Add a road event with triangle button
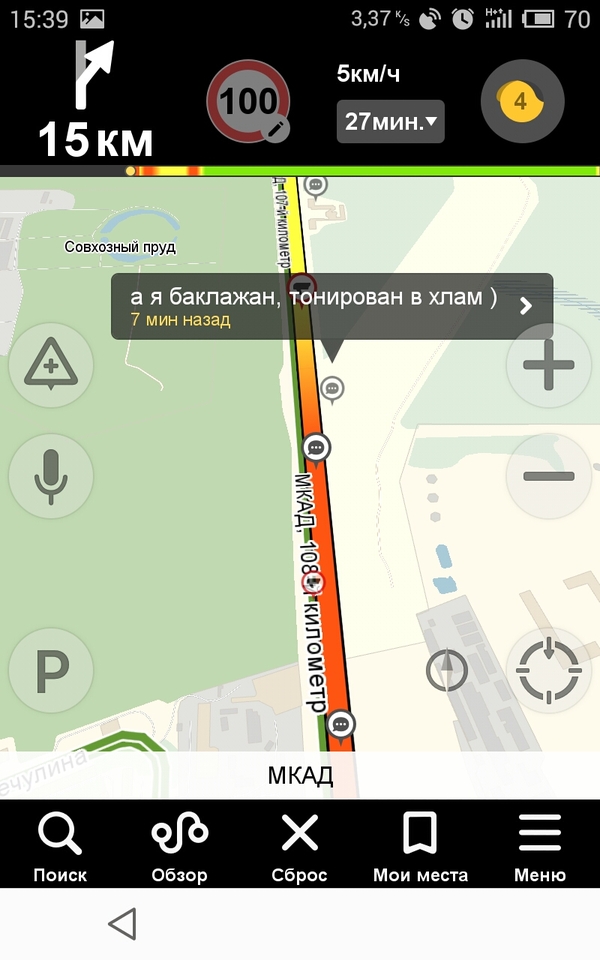Image resolution: width=600 pixels, height=960 pixels. click(x=51, y=366)
